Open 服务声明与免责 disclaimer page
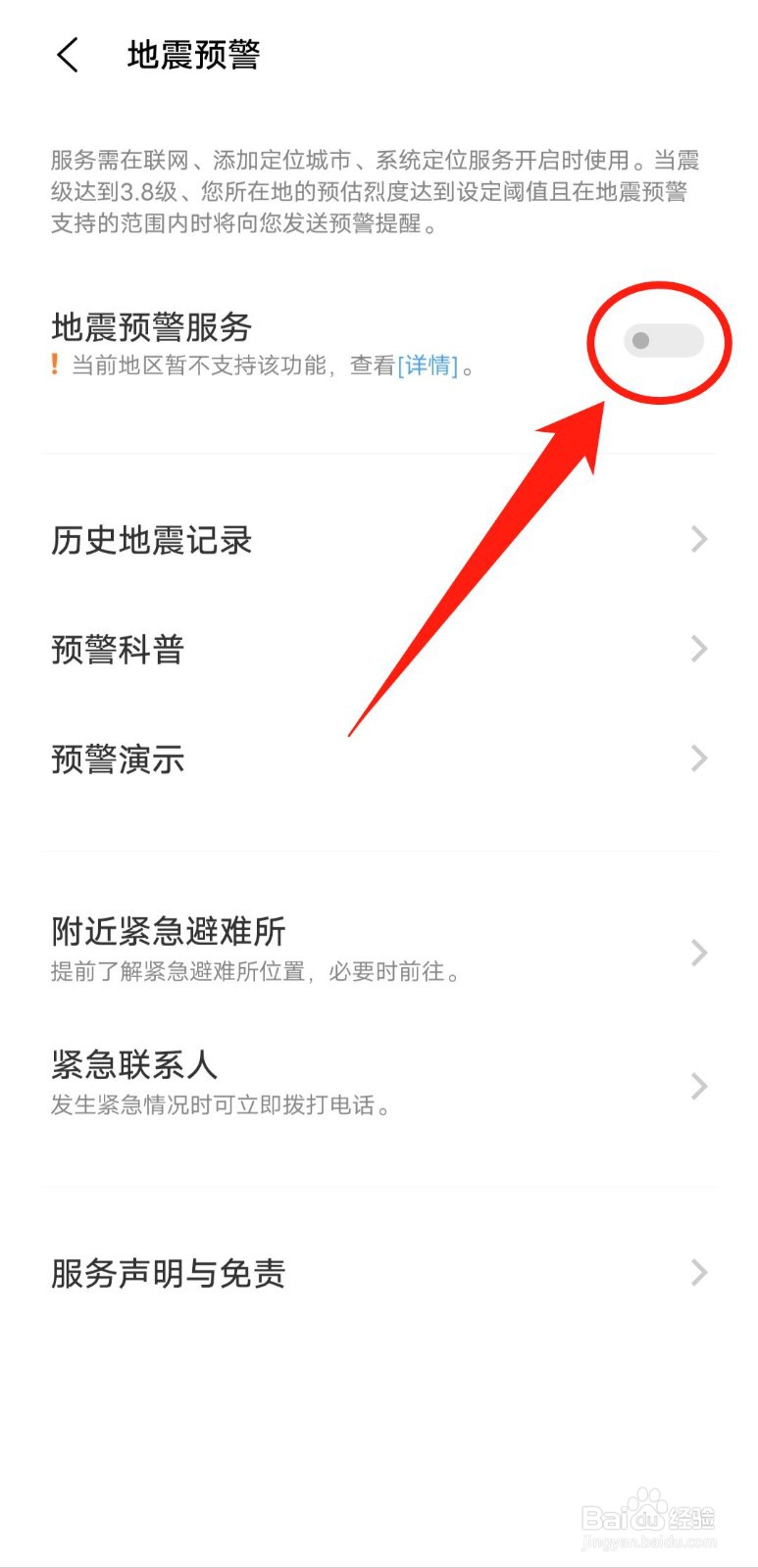Viewport: 758px width, 1568px height. tap(169, 1273)
